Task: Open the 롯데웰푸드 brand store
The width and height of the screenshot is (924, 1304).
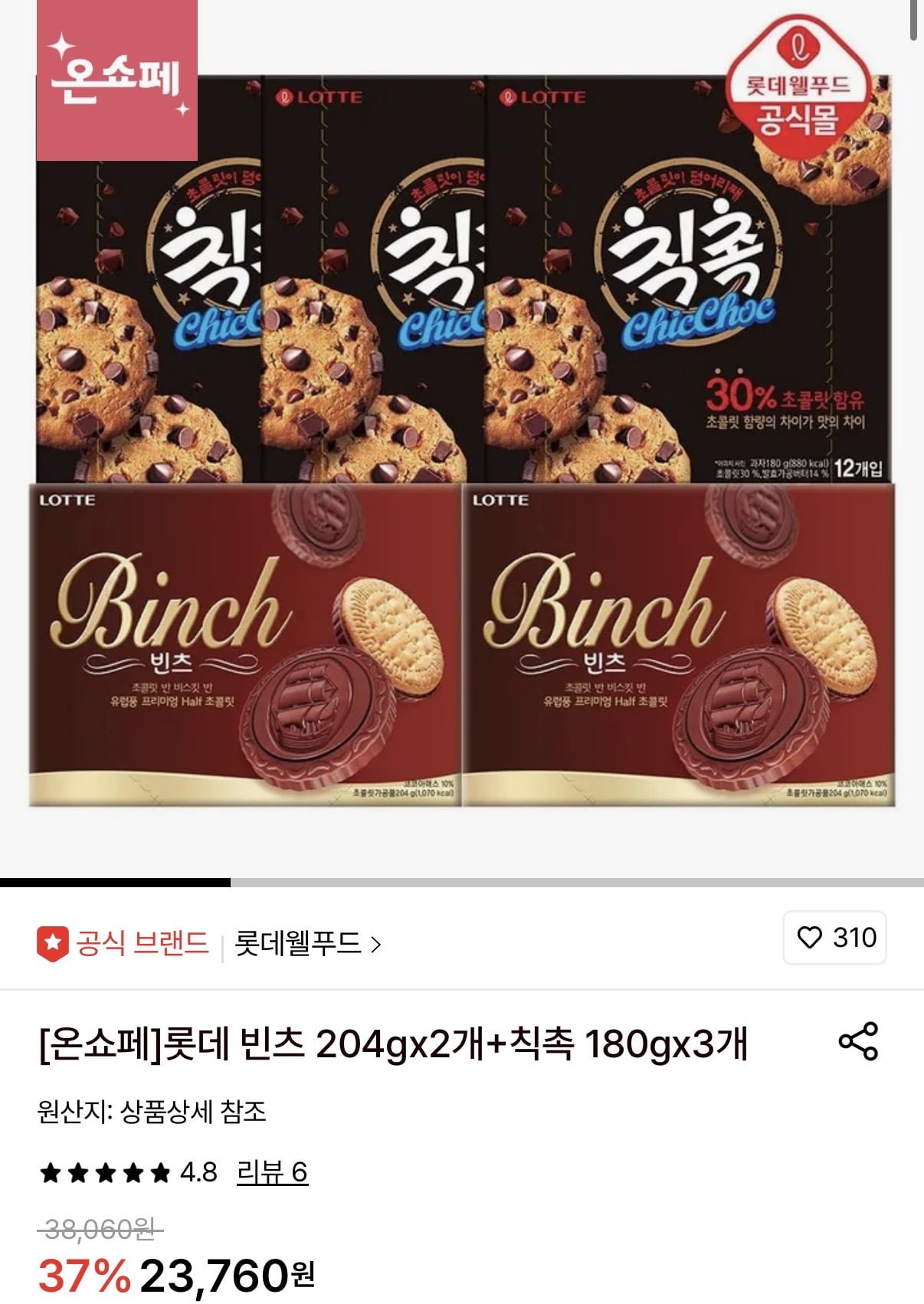Action: pyautogui.click(x=306, y=943)
